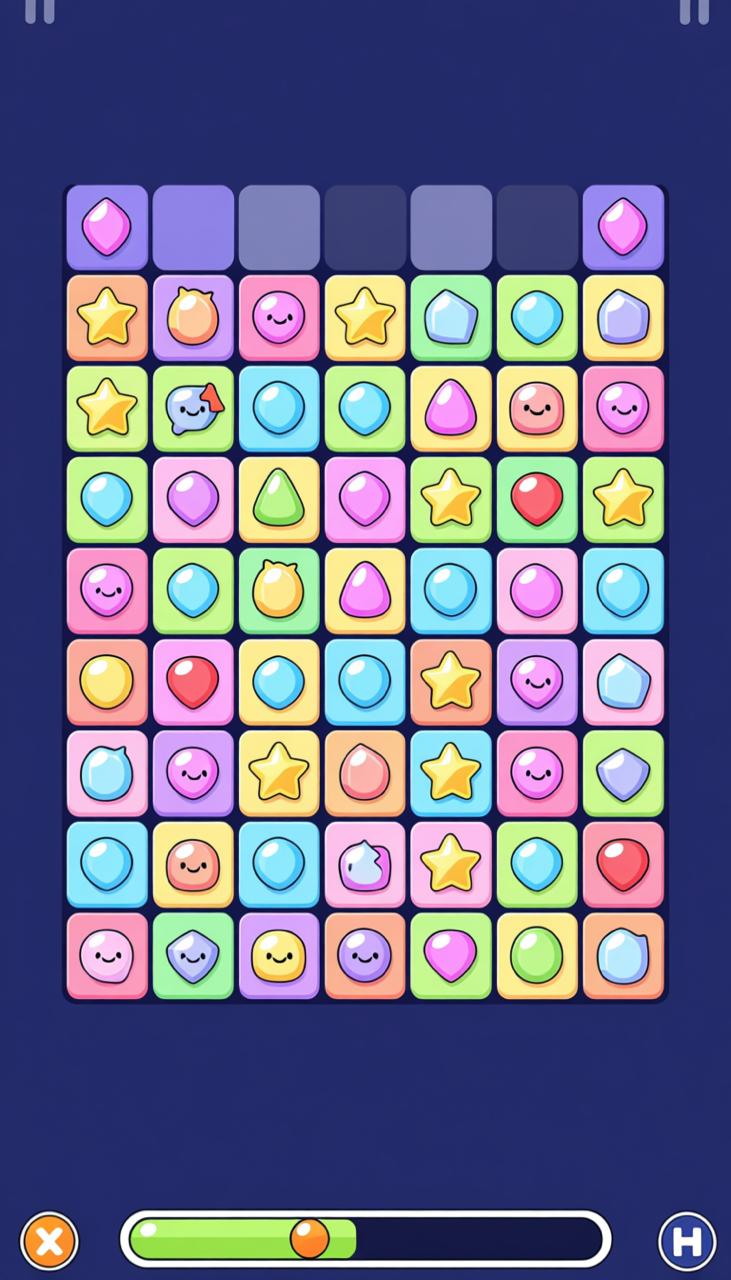Tap the plain green circle gem in bottom row
Screen dimensions: 731x1280
pyautogui.click(x=537, y=954)
